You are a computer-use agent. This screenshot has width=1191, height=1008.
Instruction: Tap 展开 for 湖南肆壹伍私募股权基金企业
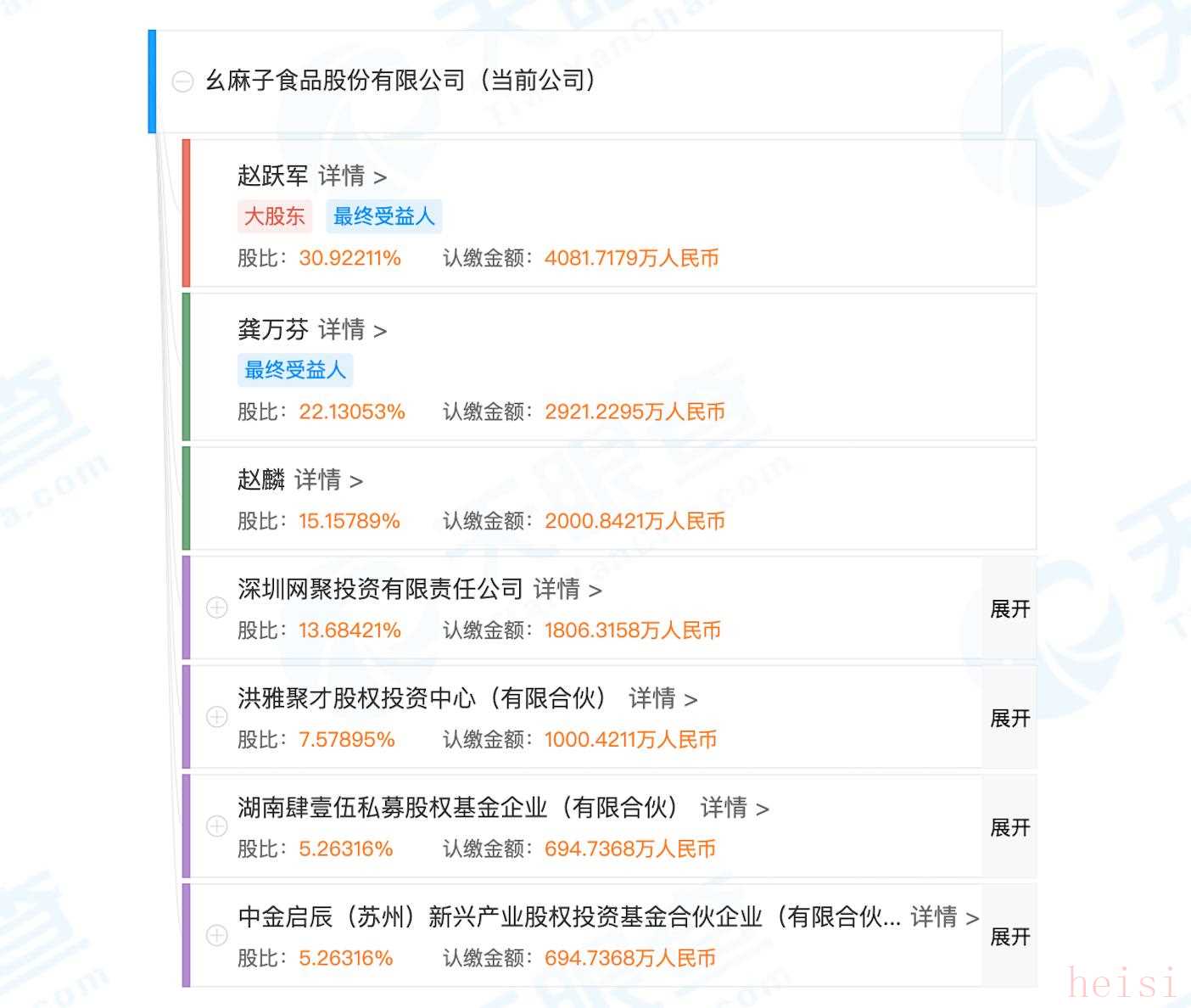coord(1009,827)
